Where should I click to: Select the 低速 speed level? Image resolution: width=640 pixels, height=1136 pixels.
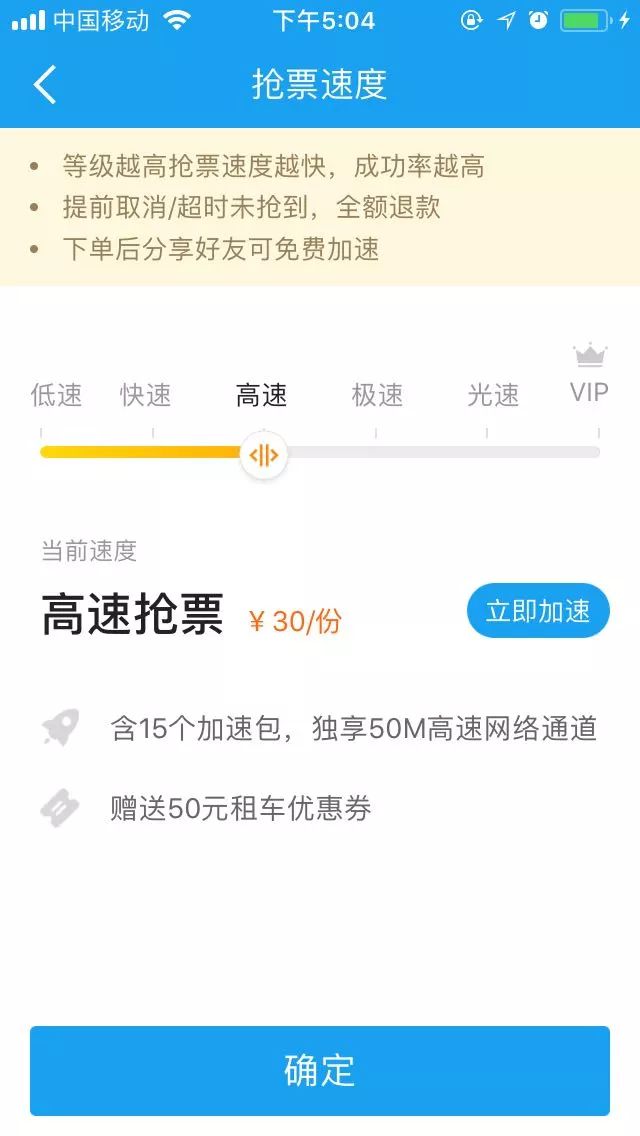point(56,396)
